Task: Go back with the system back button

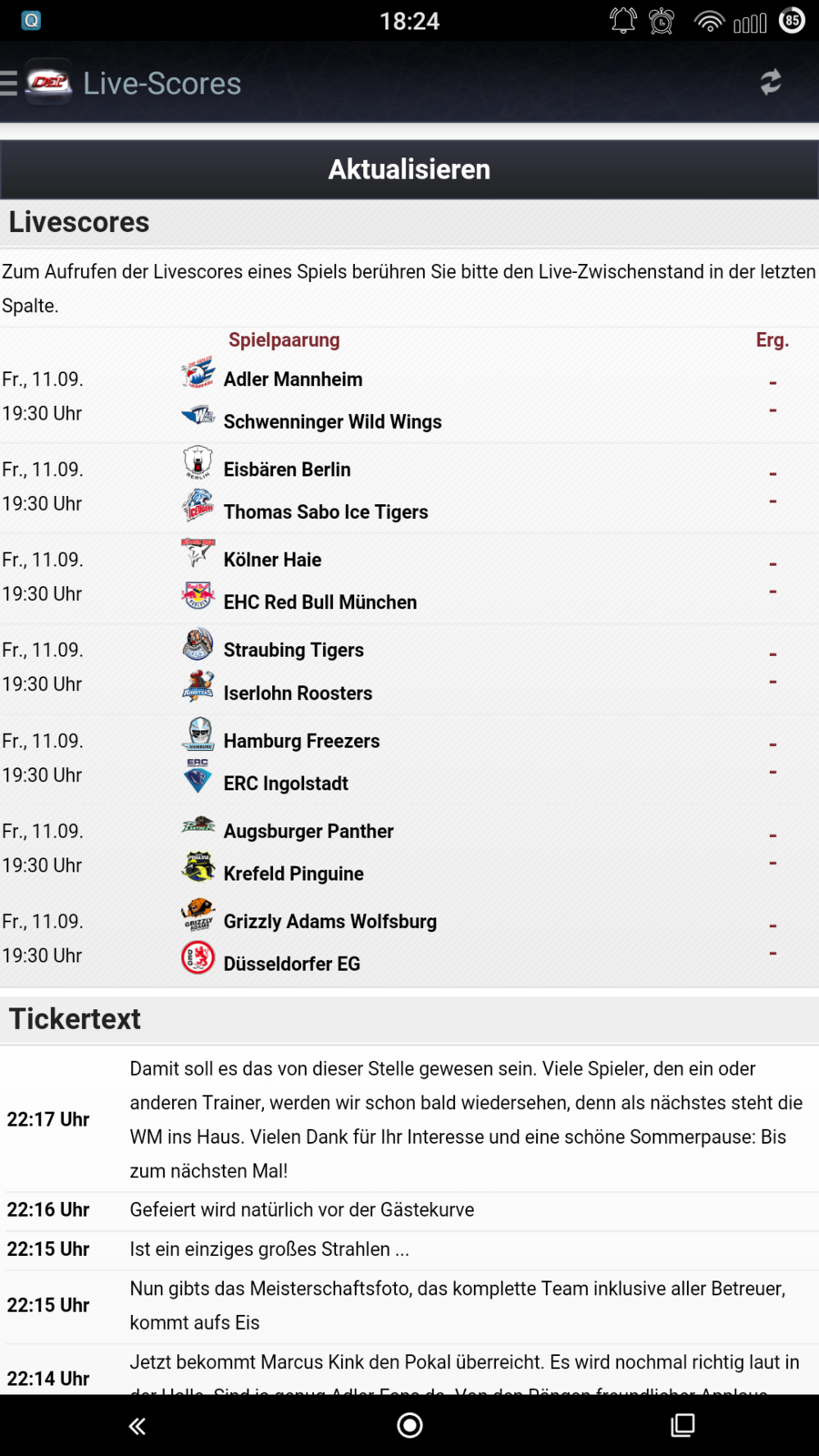Action: [137, 1426]
